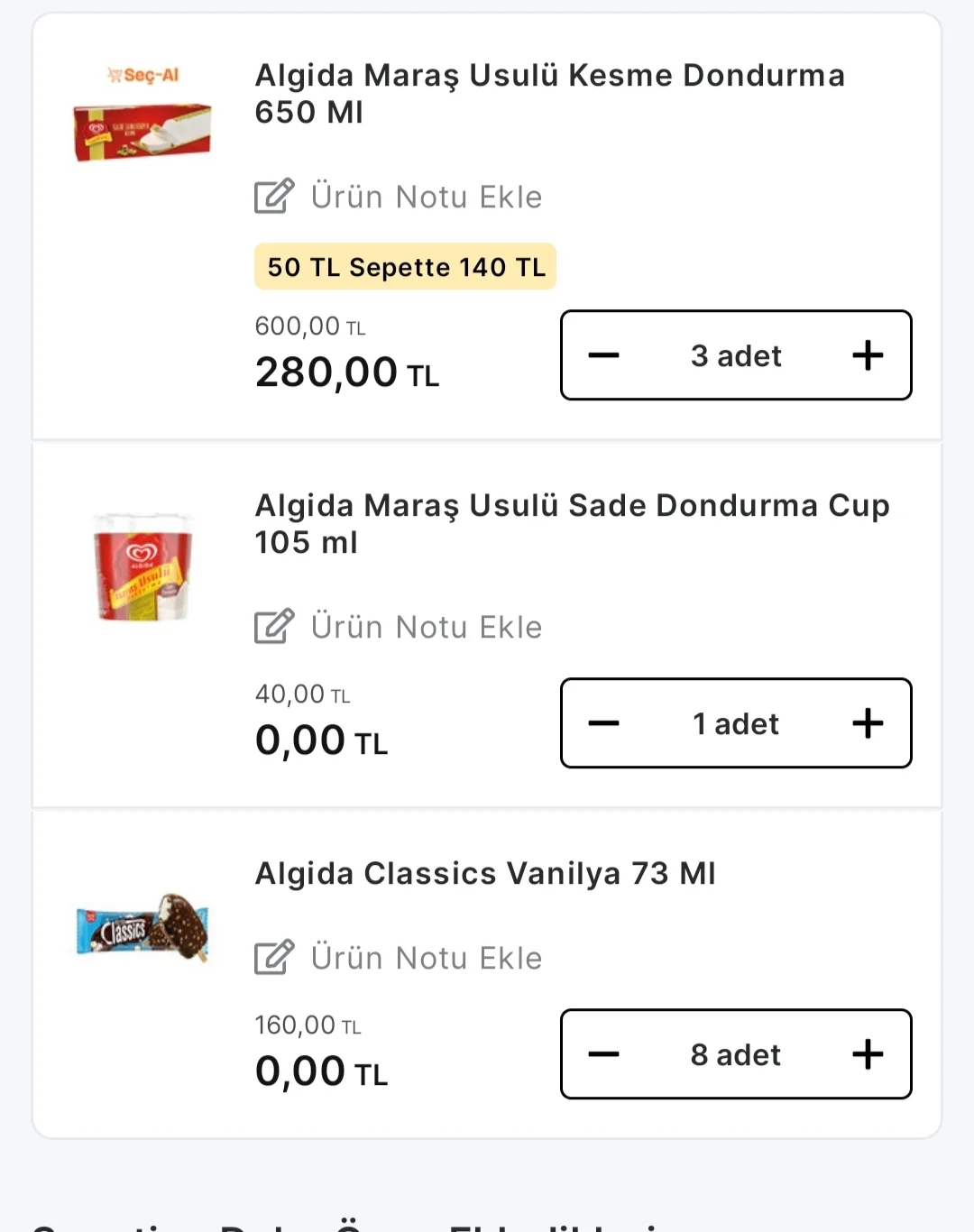Decrease Kesme Dondurma 650 Ml quantity
Image resolution: width=974 pixels, height=1232 pixels.
[x=603, y=355]
